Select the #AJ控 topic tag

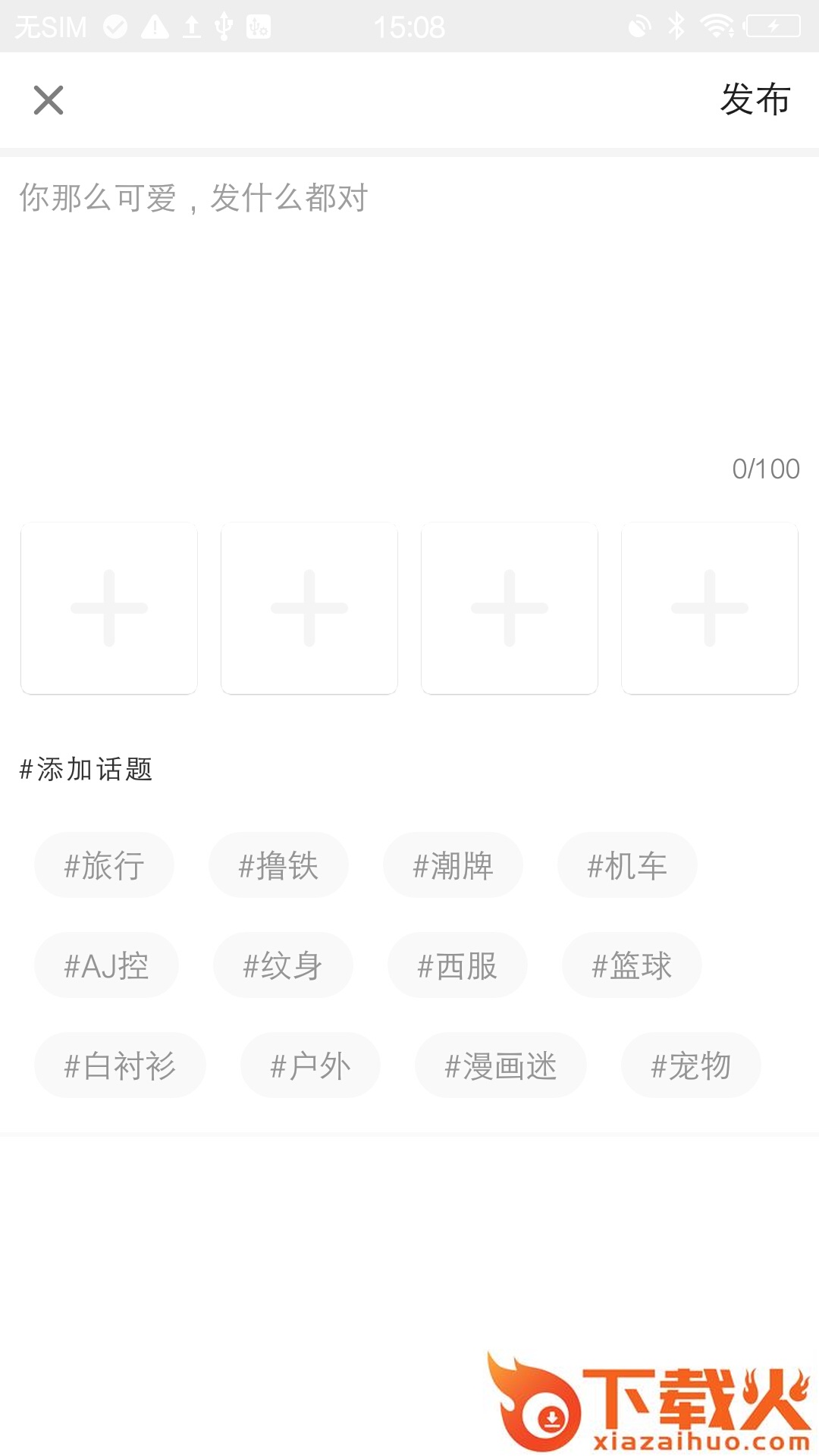[x=106, y=965]
